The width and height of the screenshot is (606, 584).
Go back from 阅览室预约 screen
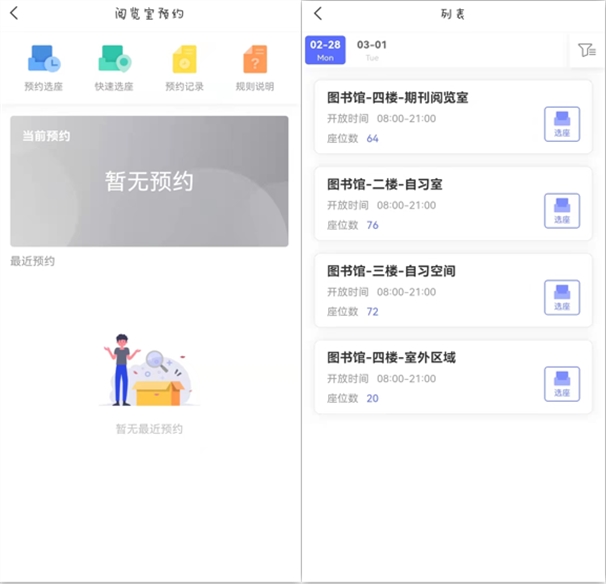14,13
